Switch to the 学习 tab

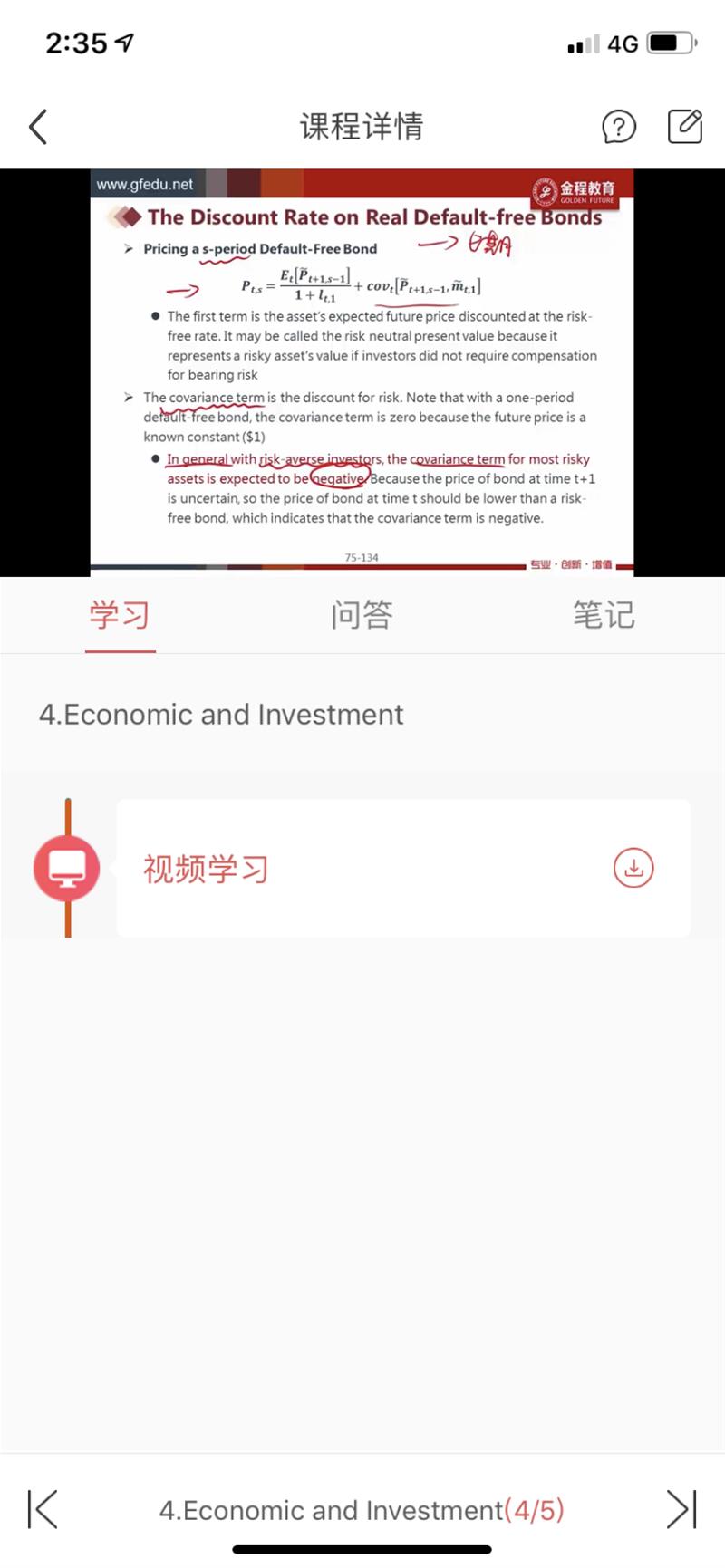click(x=120, y=615)
